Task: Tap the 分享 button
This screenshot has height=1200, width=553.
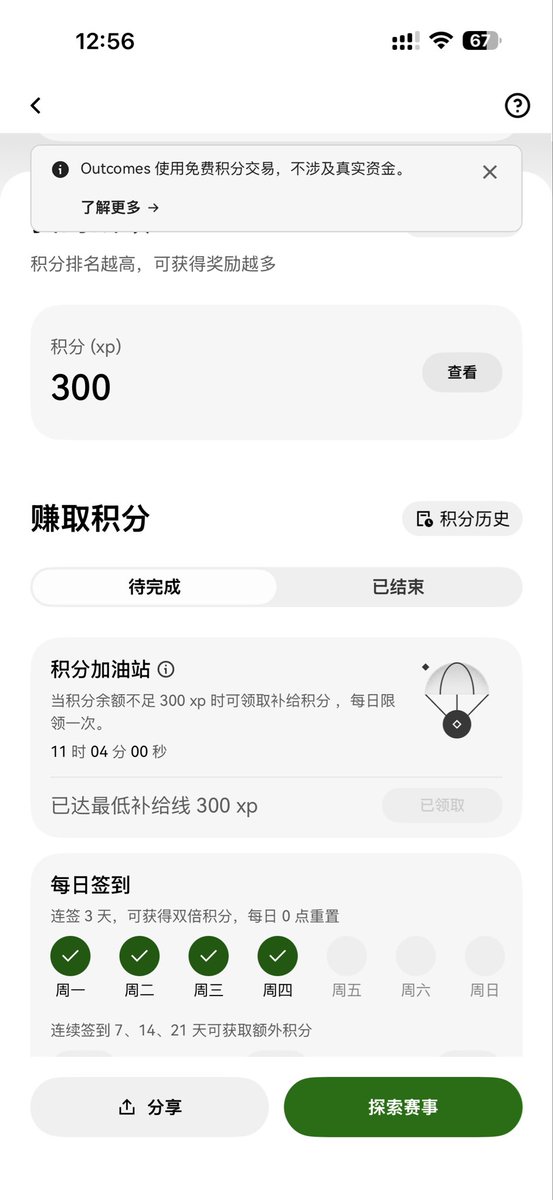Action: point(150,1107)
